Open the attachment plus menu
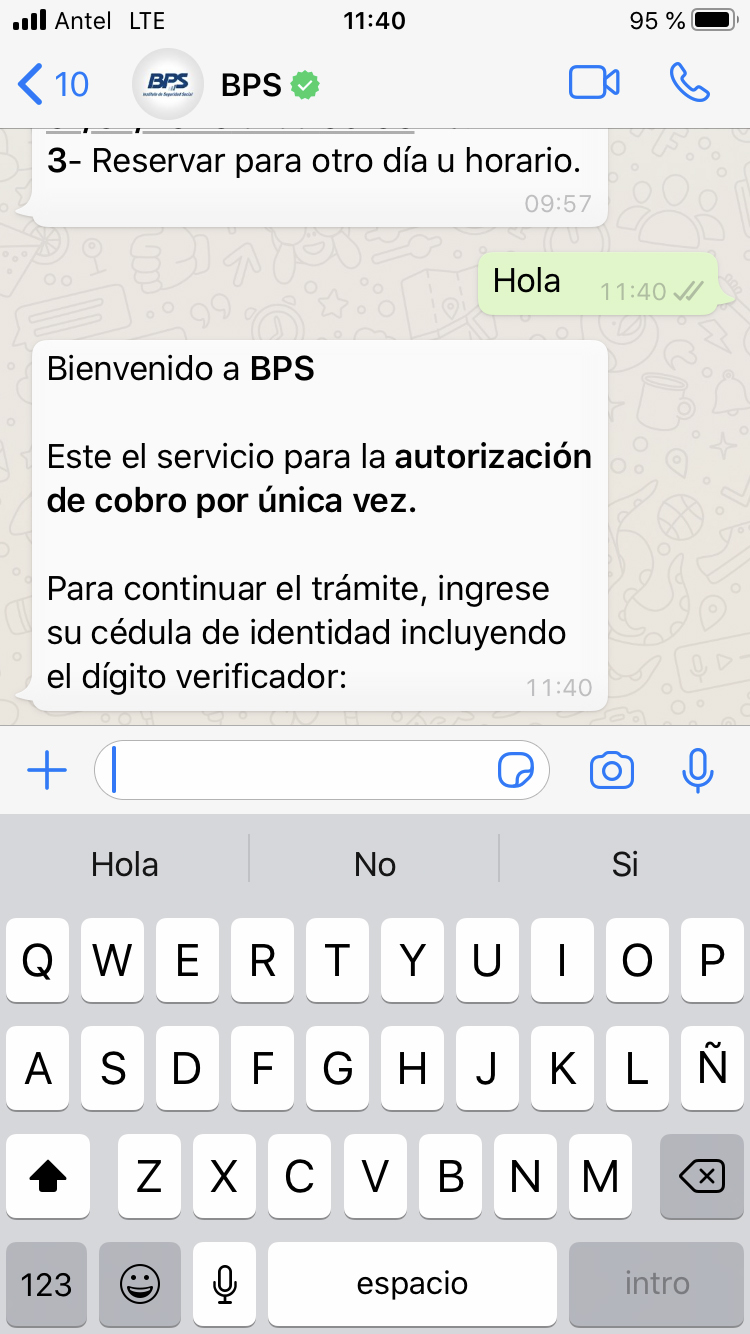Screen dimensions: 750x1334 (x=46, y=770)
